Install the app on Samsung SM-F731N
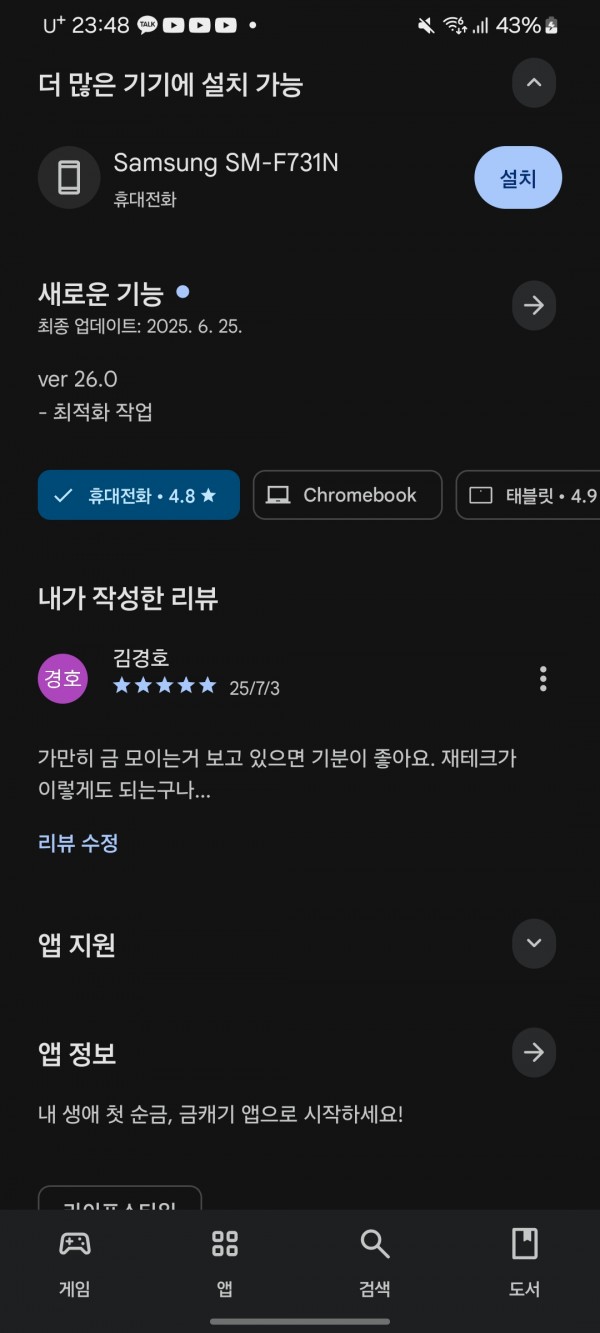 (x=518, y=178)
